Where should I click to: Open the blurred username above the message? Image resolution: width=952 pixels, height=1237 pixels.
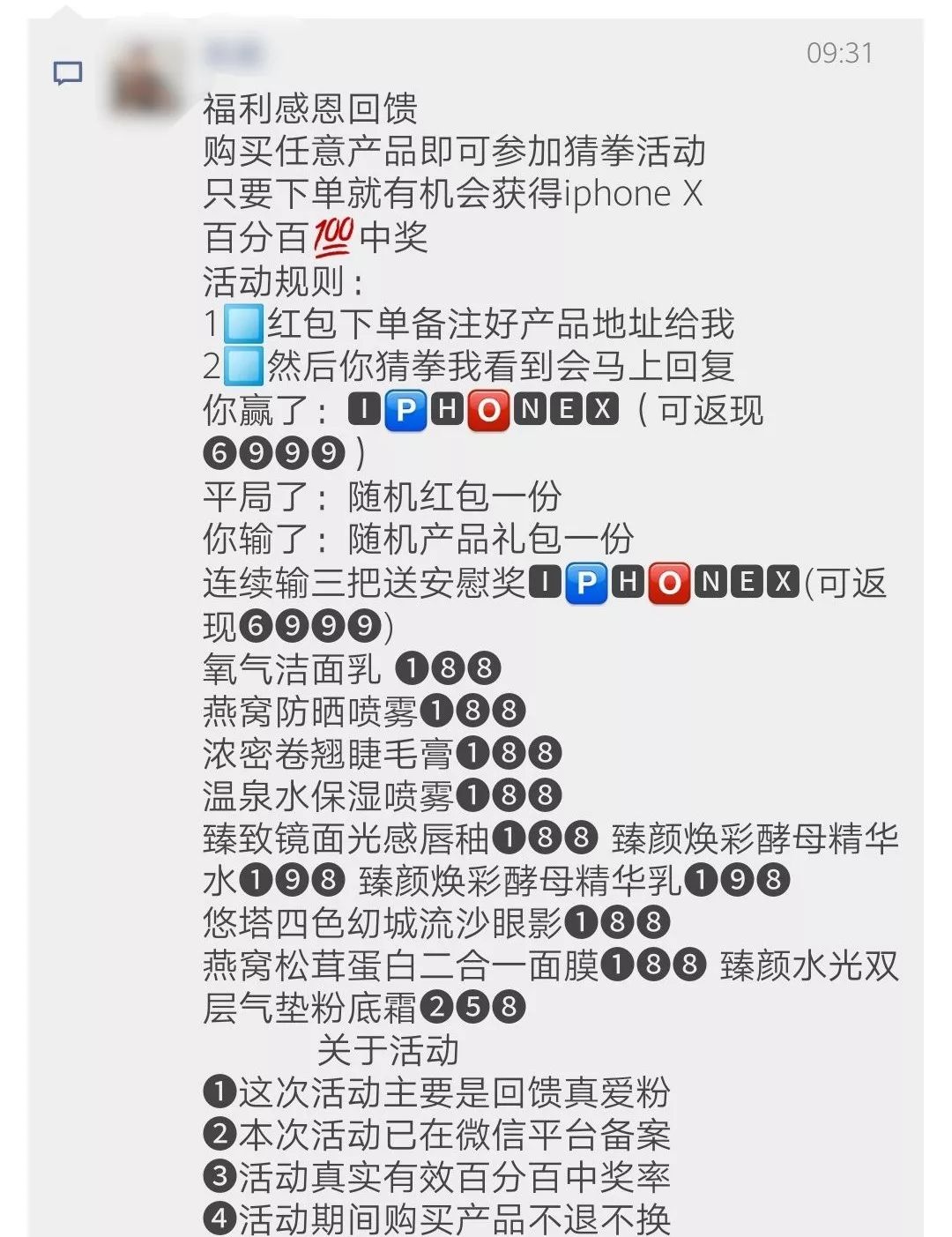[235, 53]
